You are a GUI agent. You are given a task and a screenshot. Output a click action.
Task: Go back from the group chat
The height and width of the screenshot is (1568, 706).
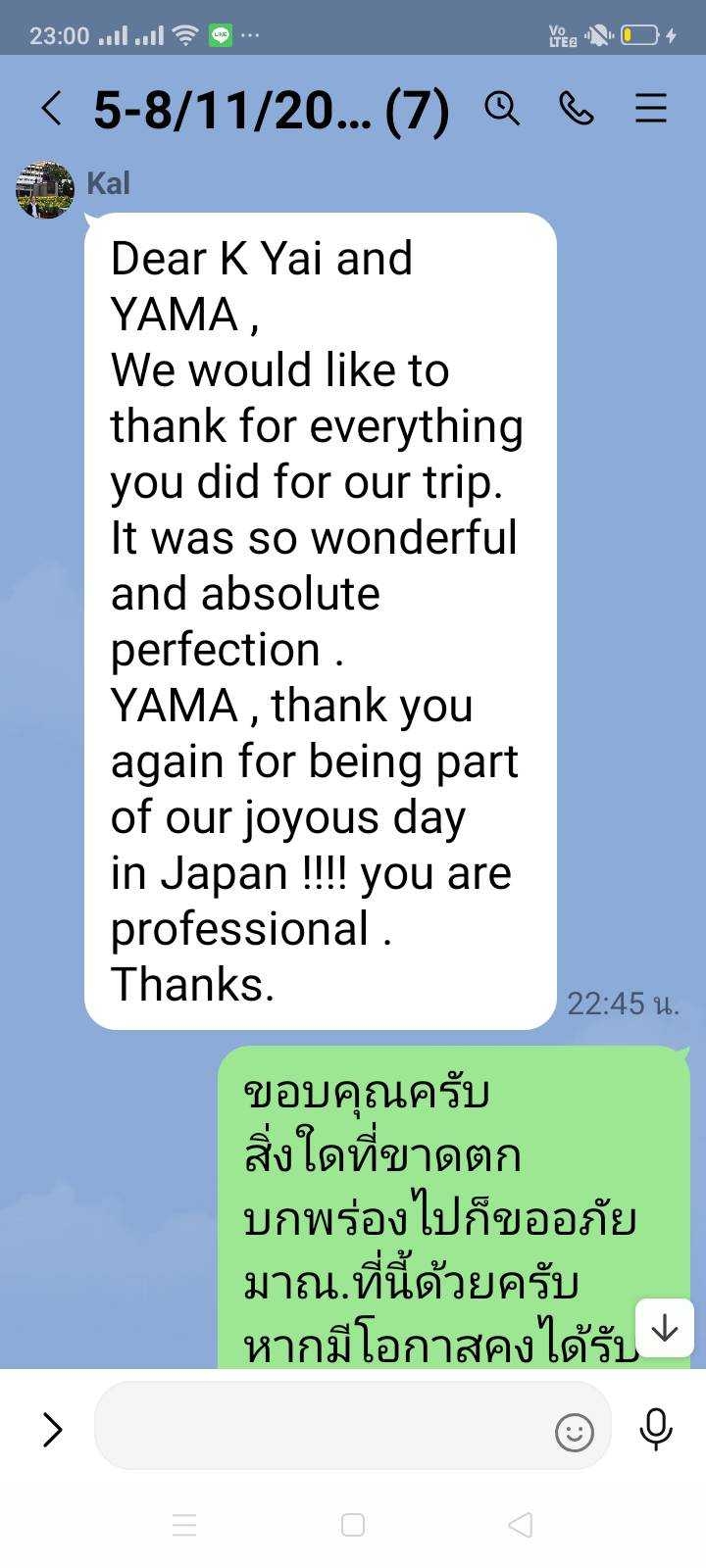click(52, 109)
